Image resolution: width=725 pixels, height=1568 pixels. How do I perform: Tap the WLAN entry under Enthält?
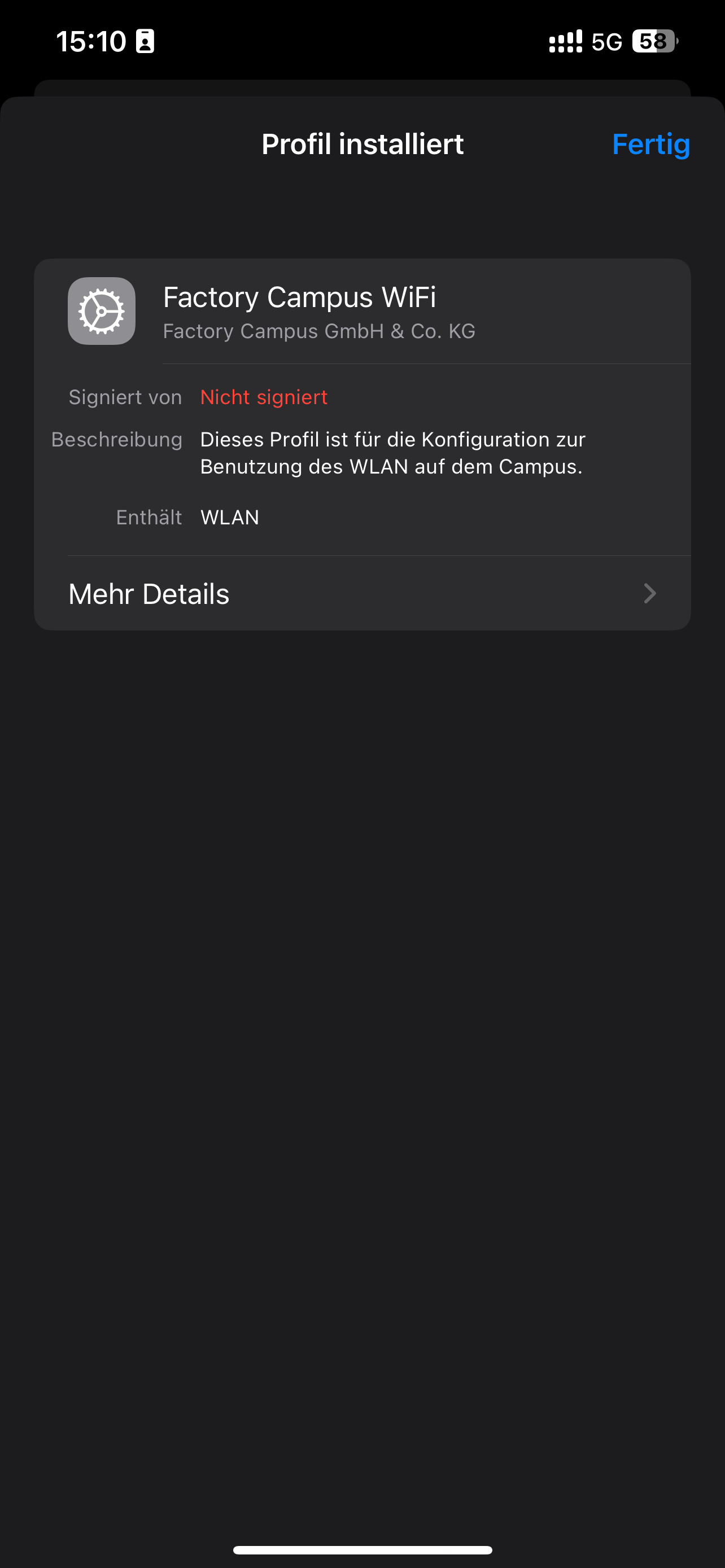coord(230,517)
